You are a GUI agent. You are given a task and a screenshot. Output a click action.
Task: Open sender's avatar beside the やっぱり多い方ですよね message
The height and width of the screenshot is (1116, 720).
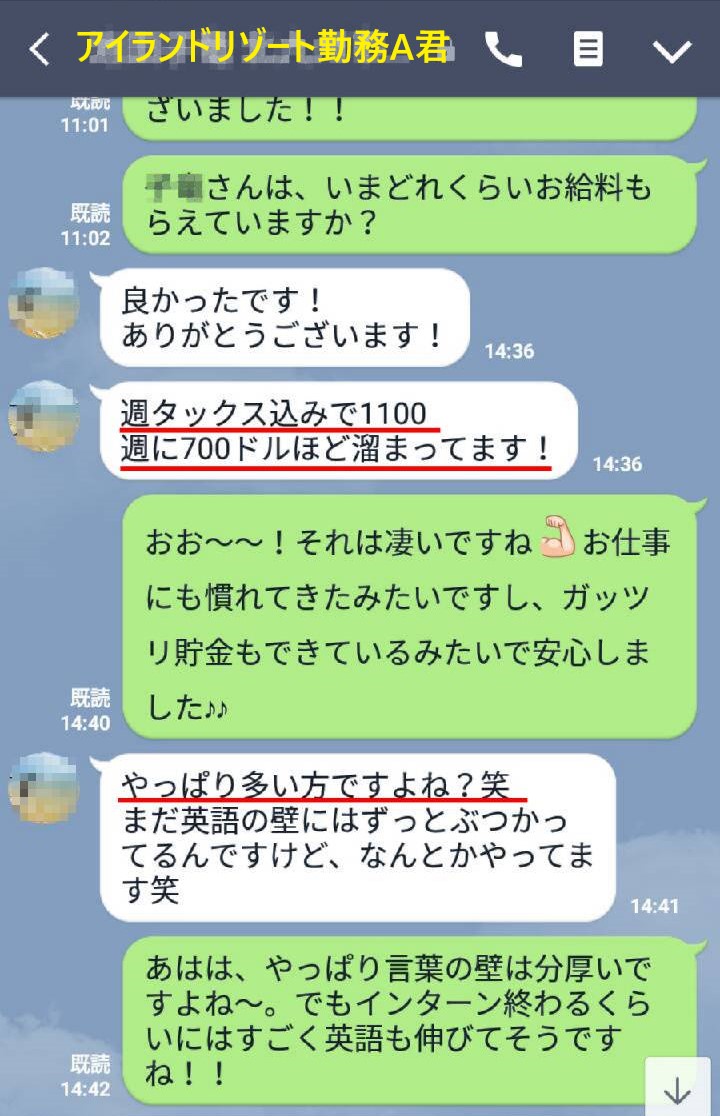pyautogui.click(x=44, y=788)
